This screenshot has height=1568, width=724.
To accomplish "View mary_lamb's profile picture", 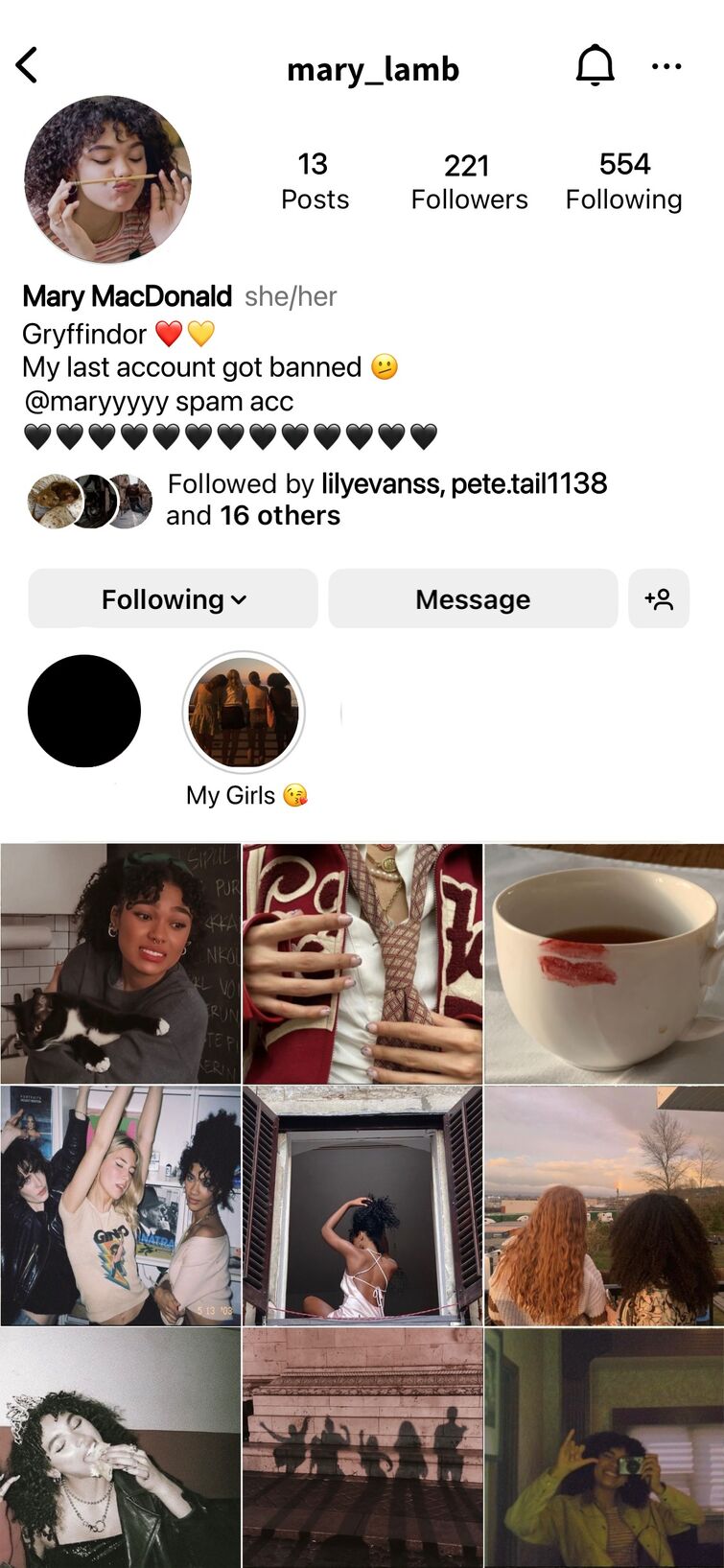I will pos(107,178).
